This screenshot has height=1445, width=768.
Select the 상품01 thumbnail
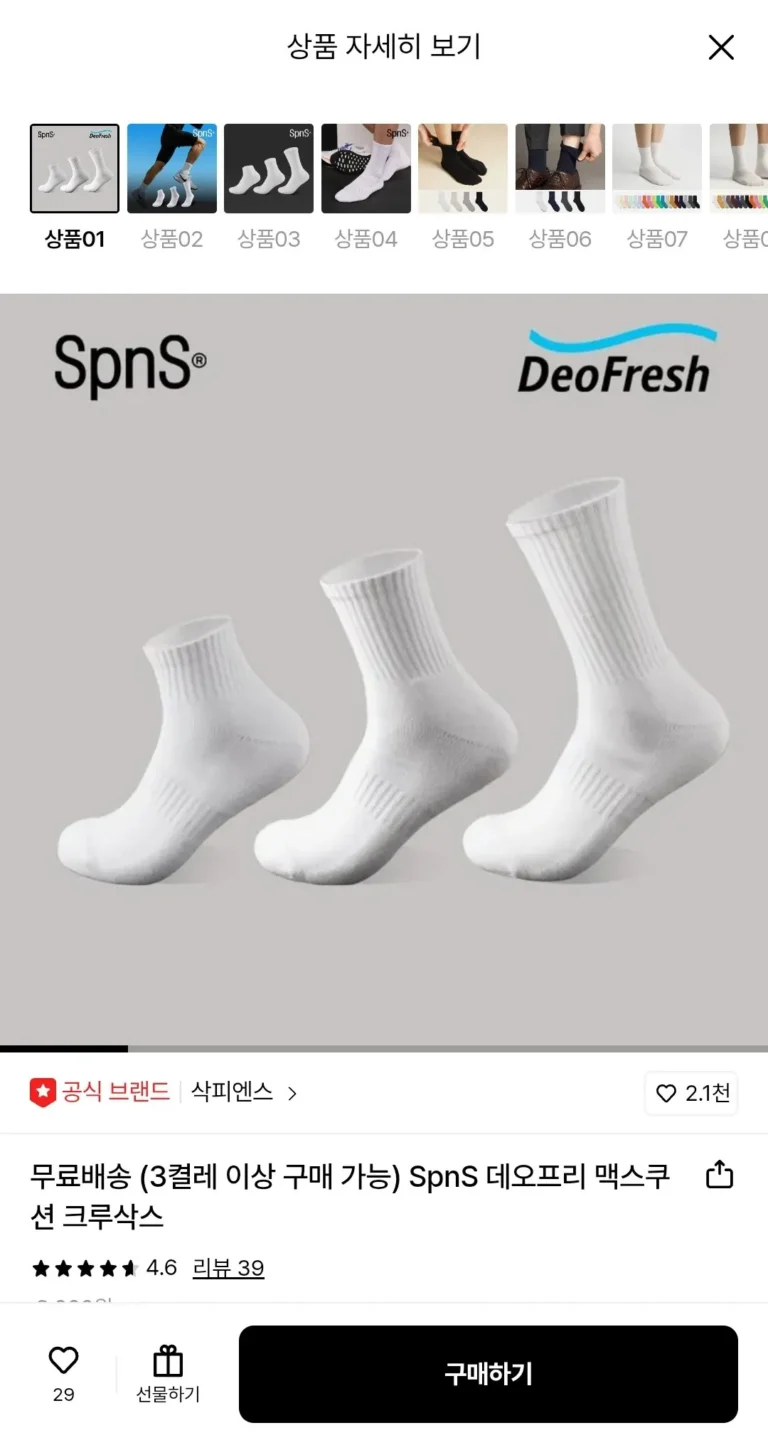pos(75,169)
